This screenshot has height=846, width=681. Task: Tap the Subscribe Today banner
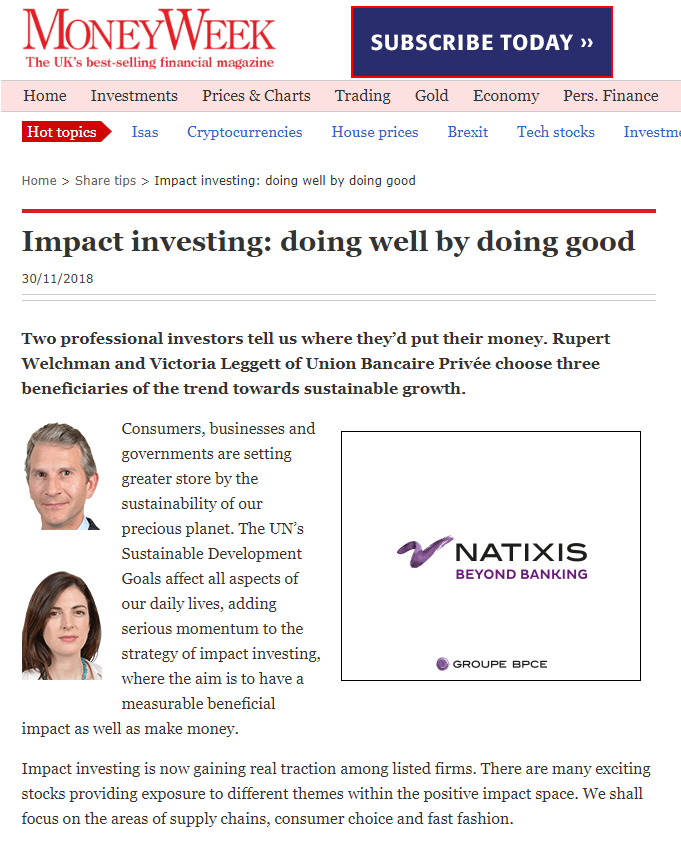(481, 42)
